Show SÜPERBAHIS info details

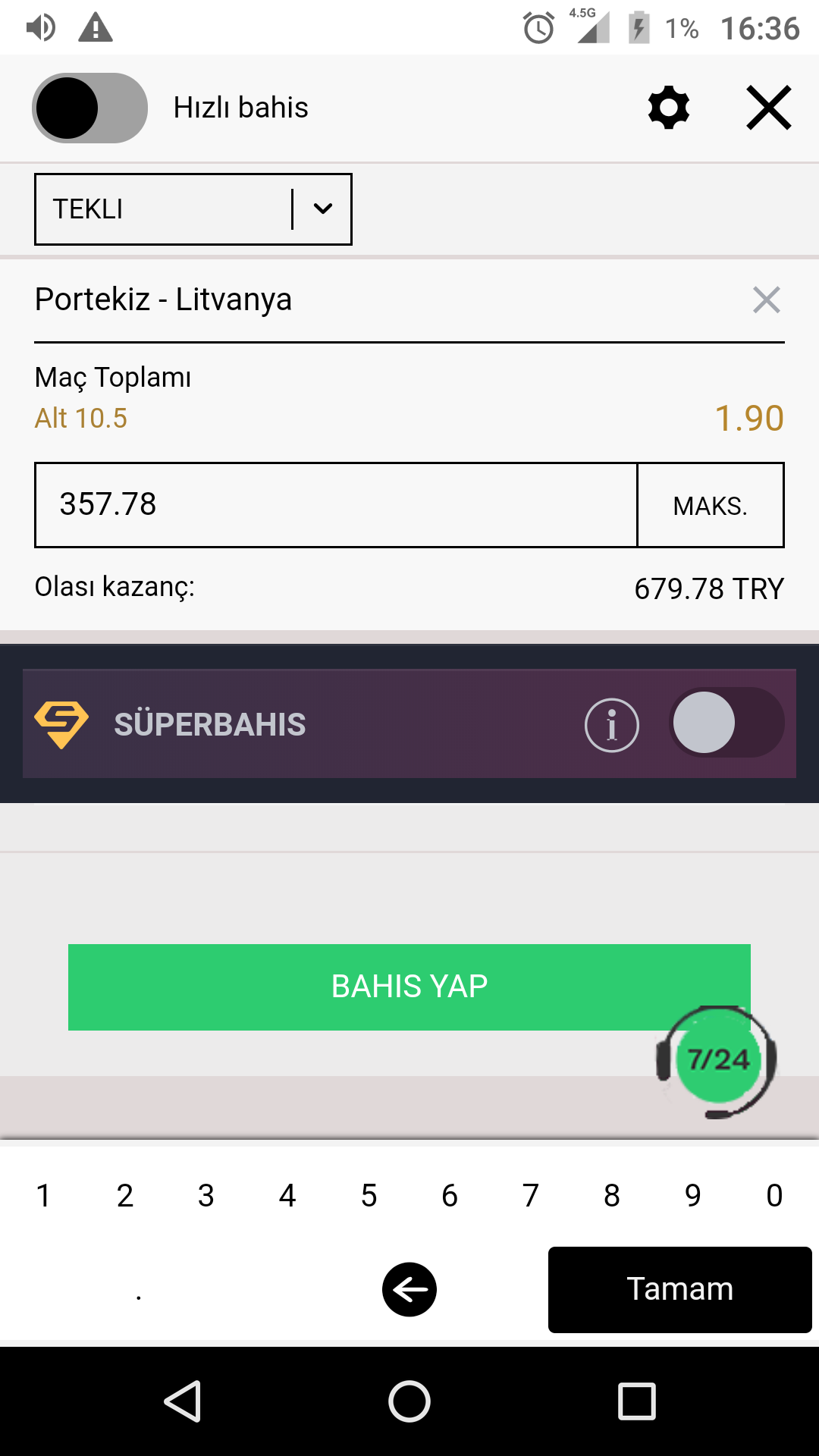pos(612,725)
